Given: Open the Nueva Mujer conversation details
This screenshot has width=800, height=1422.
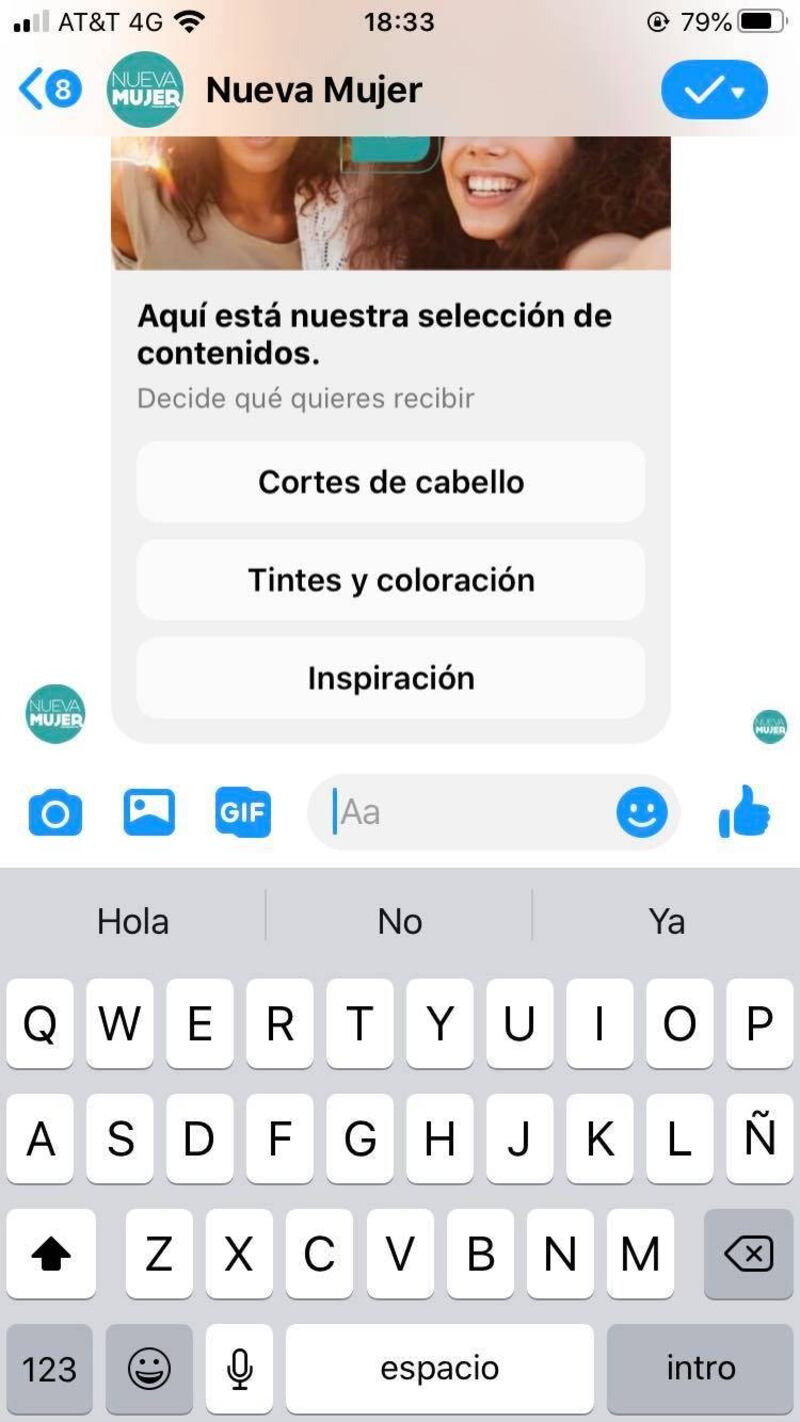Looking at the screenshot, I should point(313,90).
